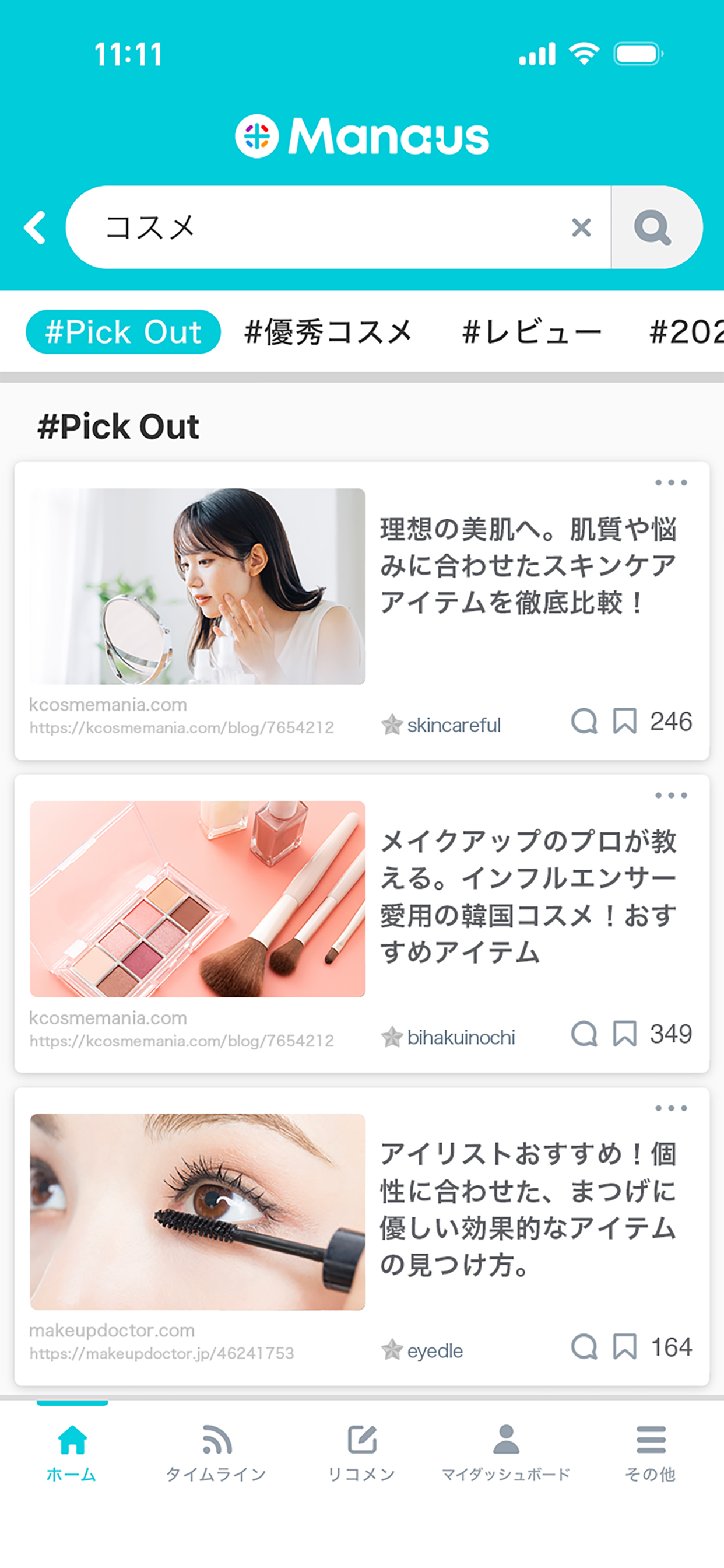Open the その他 menu tab
The width and height of the screenshot is (724, 1568).
click(x=651, y=1454)
